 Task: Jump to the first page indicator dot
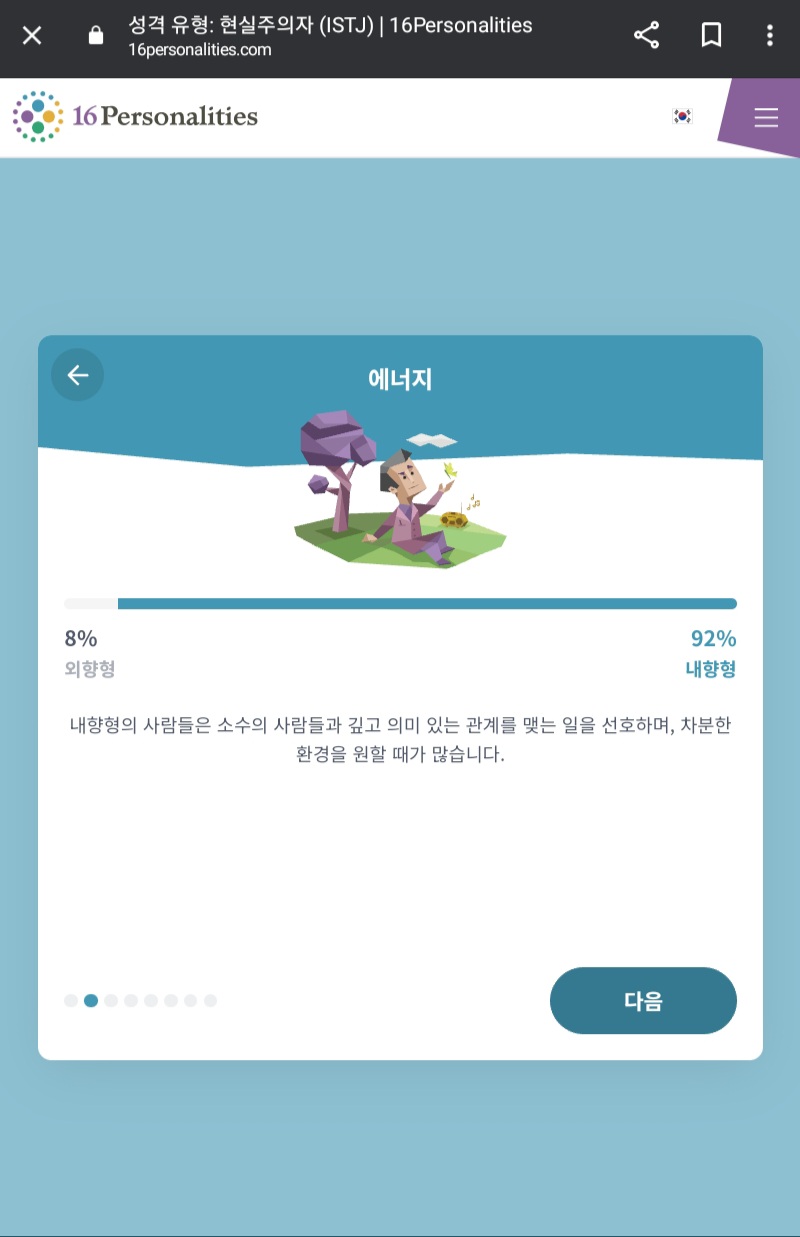pyautogui.click(x=71, y=1000)
